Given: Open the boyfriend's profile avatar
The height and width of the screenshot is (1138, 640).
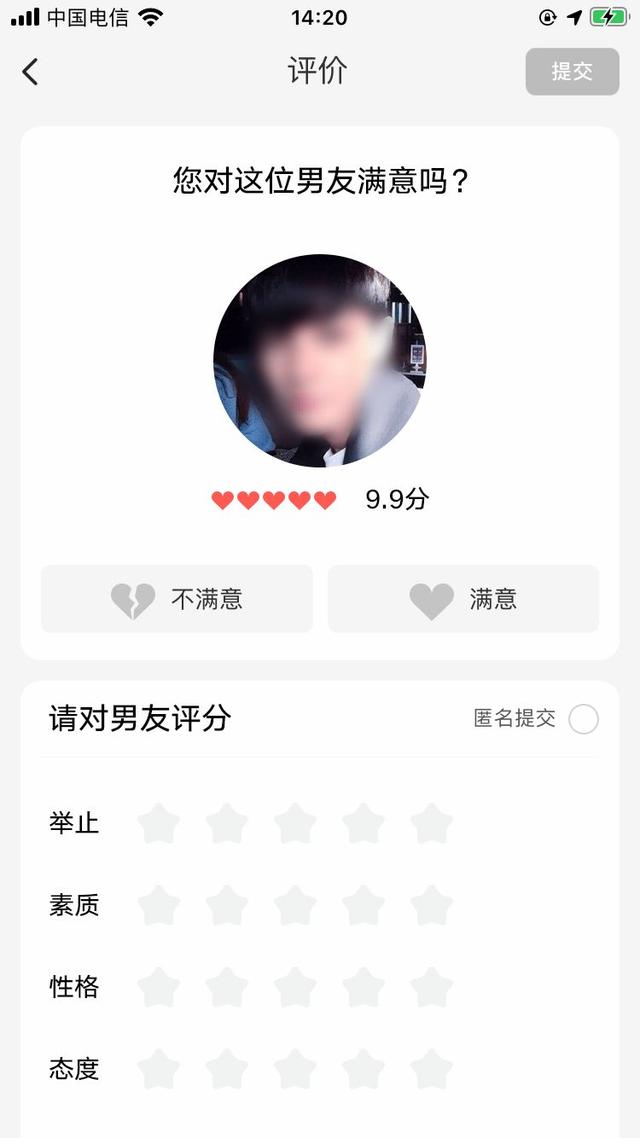Looking at the screenshot, I should tap(319, 360).
